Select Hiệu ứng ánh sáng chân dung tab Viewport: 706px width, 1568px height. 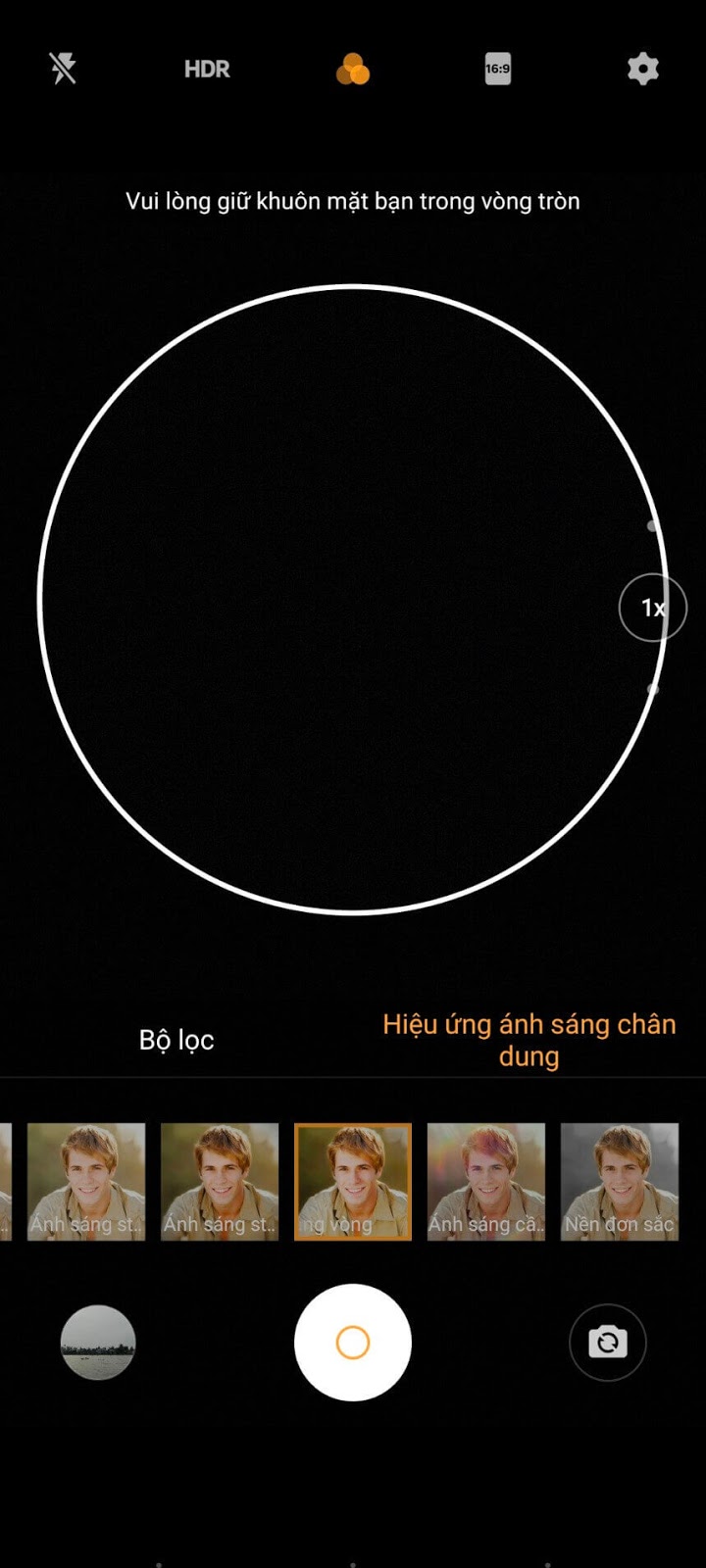529,1040
